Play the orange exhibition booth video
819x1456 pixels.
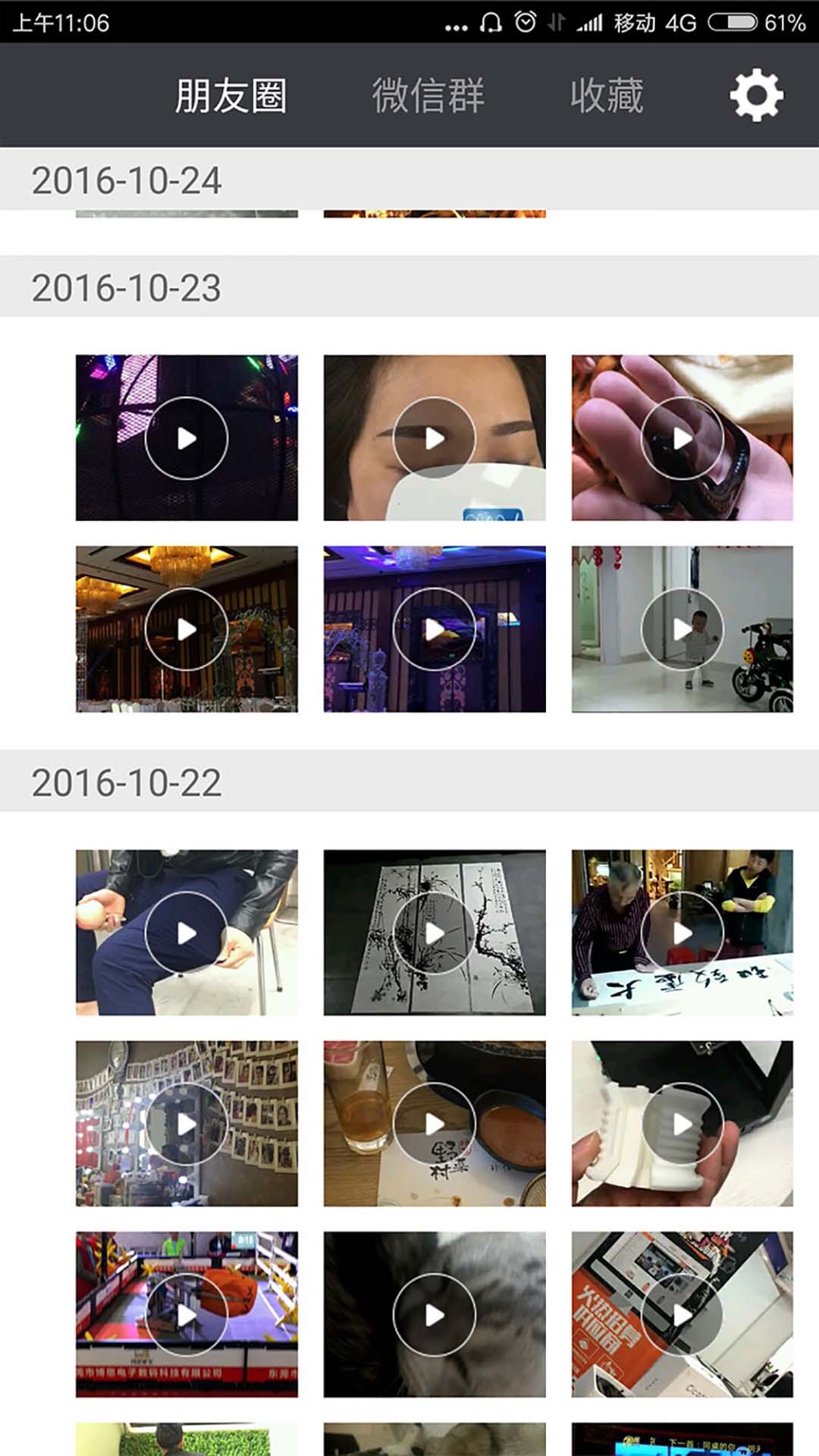(x=682, y=1315)
